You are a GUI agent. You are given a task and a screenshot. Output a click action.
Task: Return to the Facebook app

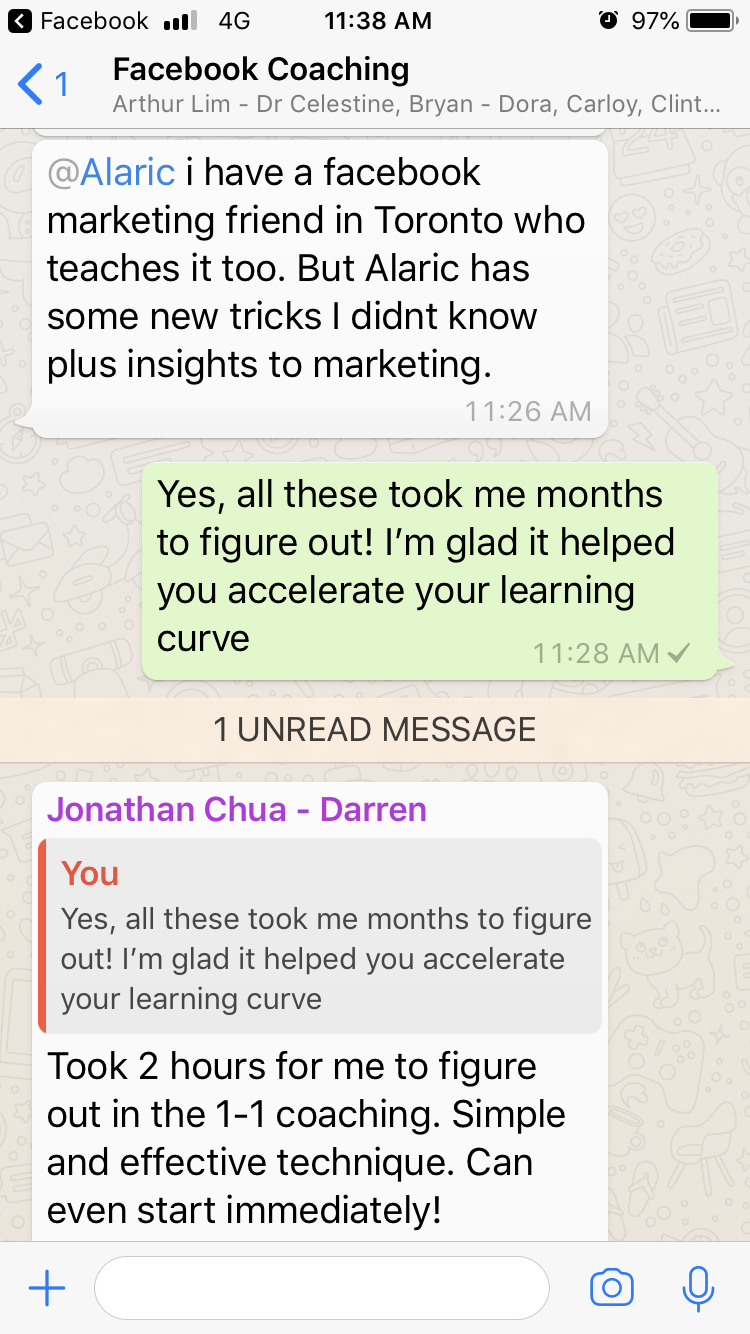coord(80,20)
